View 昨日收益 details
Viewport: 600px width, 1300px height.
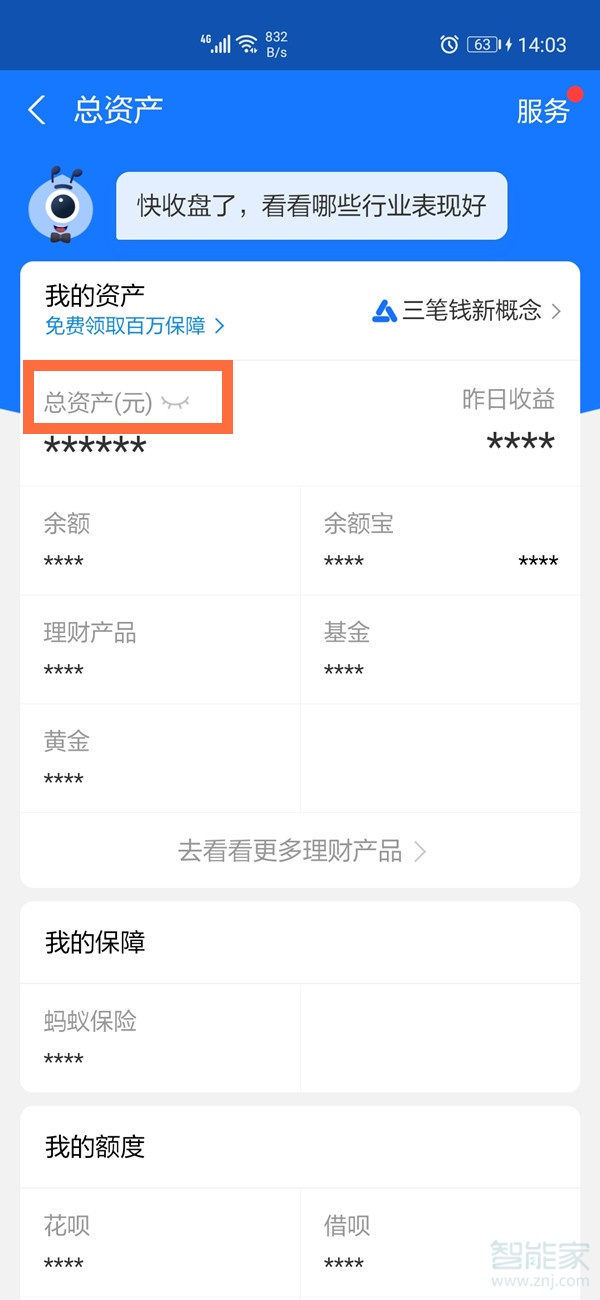pyautogui.click(x=508, y=420)
